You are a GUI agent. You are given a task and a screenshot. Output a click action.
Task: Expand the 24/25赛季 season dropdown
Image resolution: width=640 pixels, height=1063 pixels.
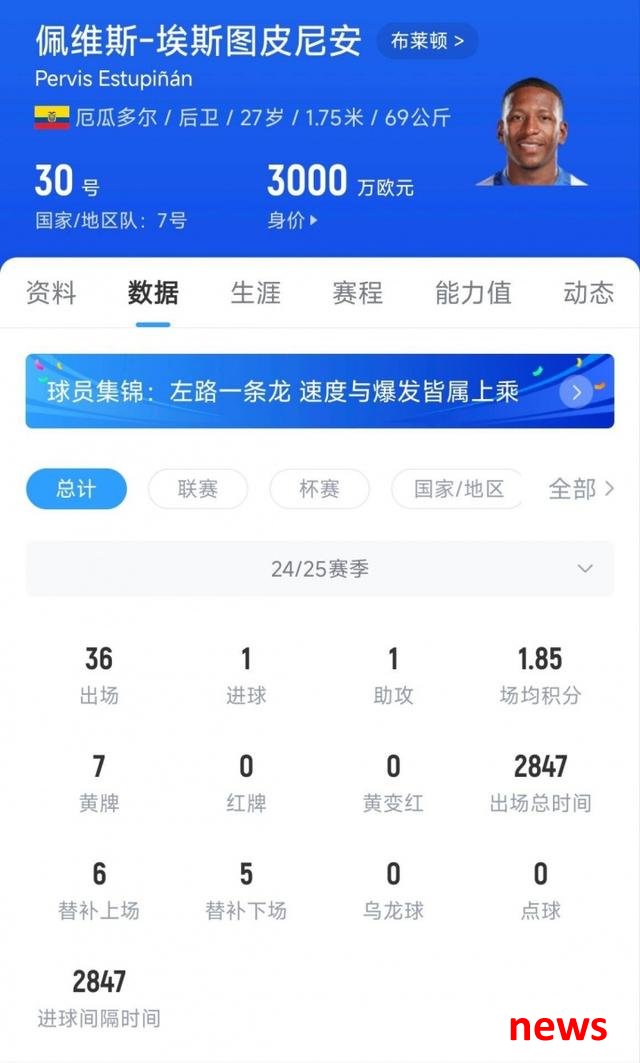click(320, 569)
